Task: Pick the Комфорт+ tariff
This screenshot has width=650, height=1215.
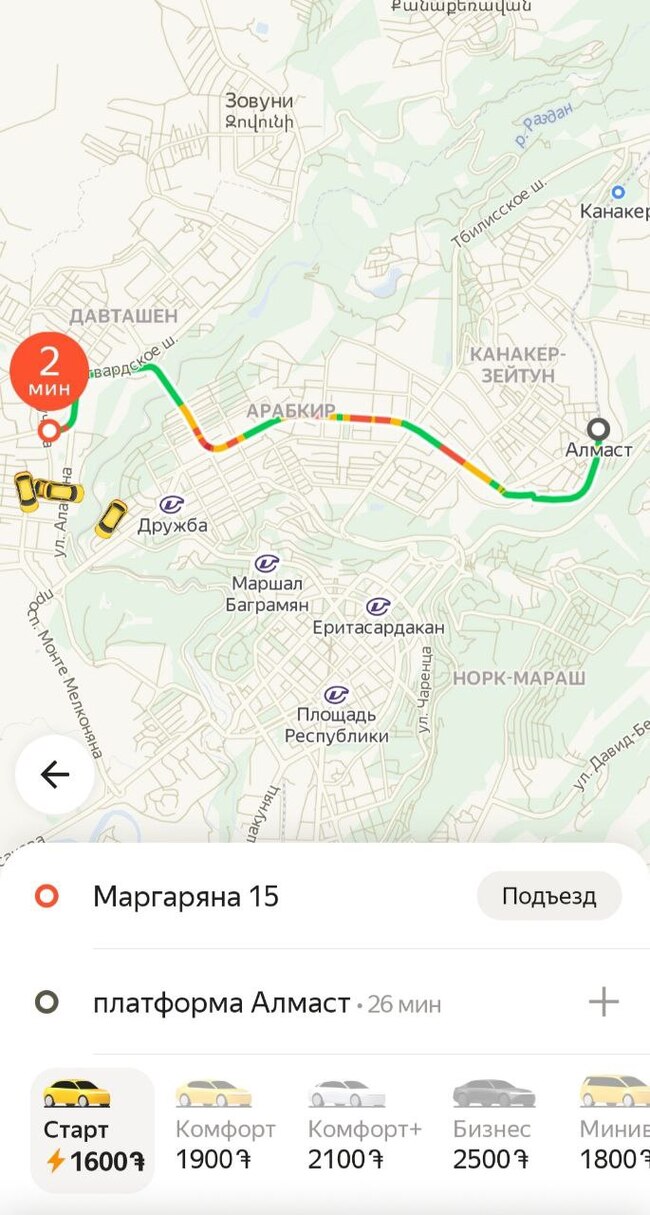Action: coord(364,1128)
